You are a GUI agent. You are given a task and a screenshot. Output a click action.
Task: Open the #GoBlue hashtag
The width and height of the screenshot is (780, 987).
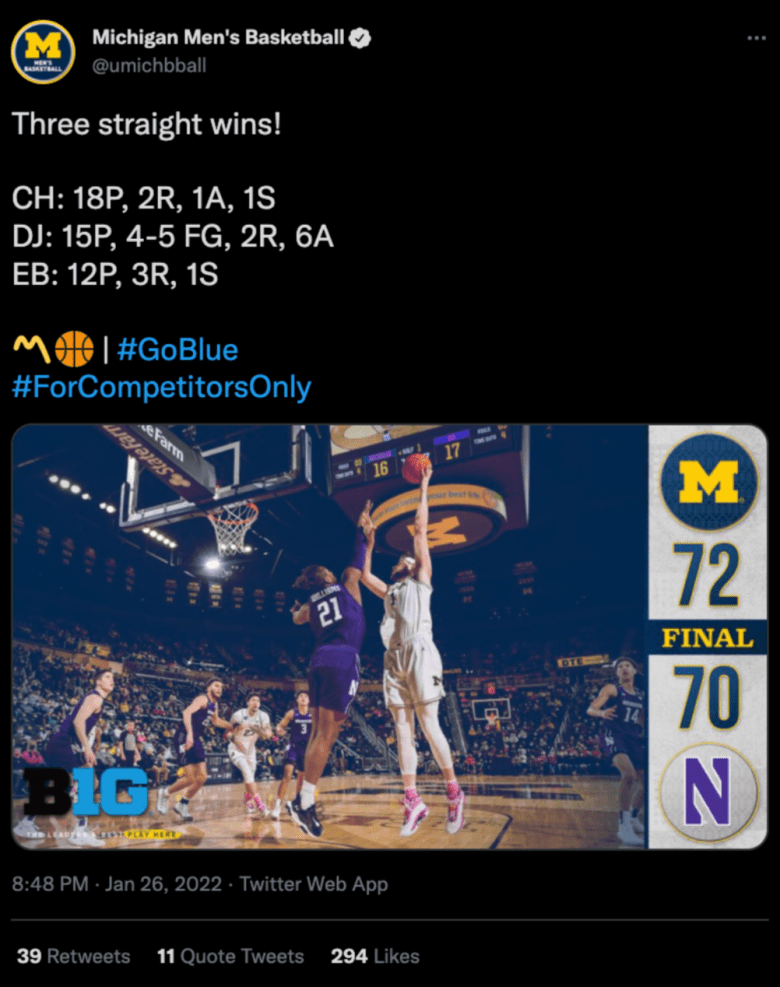177,350
